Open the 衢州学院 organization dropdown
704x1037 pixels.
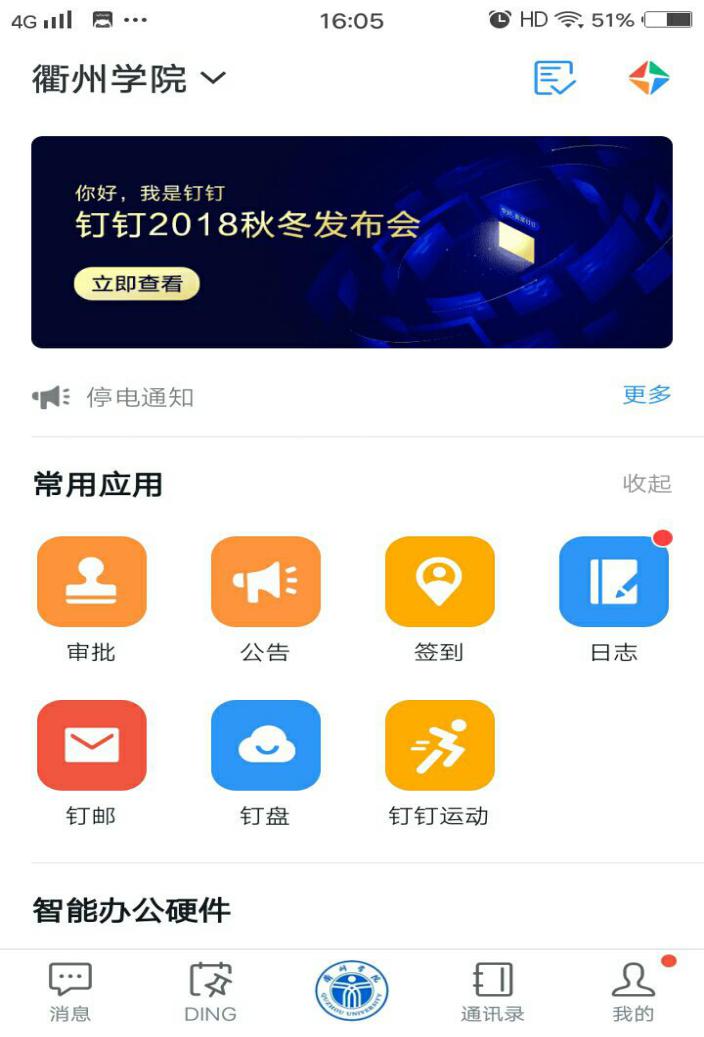(x=130, y=79)
